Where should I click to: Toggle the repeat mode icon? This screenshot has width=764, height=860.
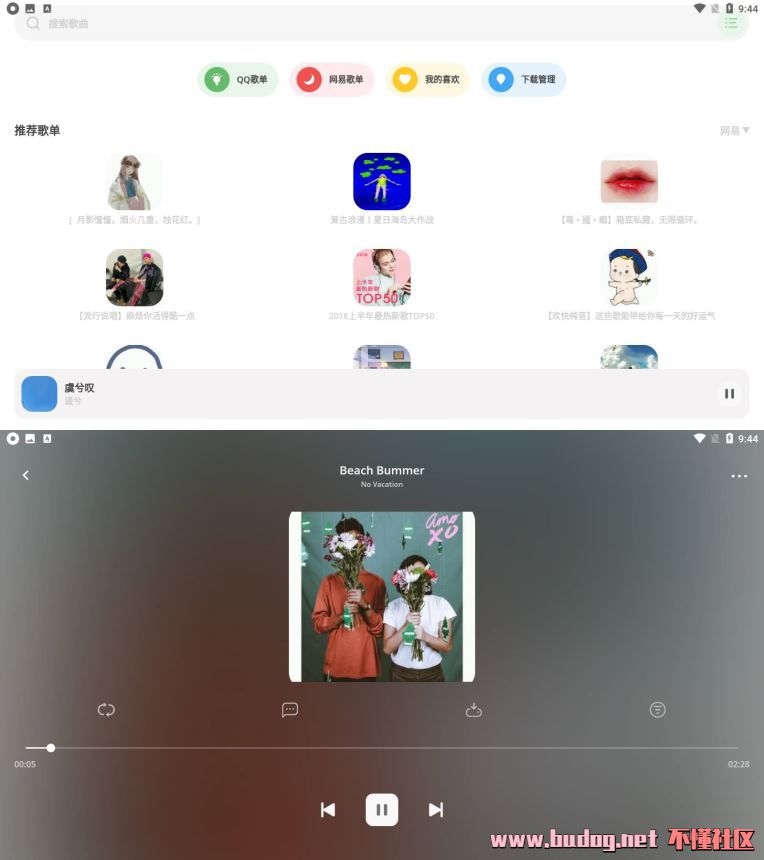coord(106,710)
